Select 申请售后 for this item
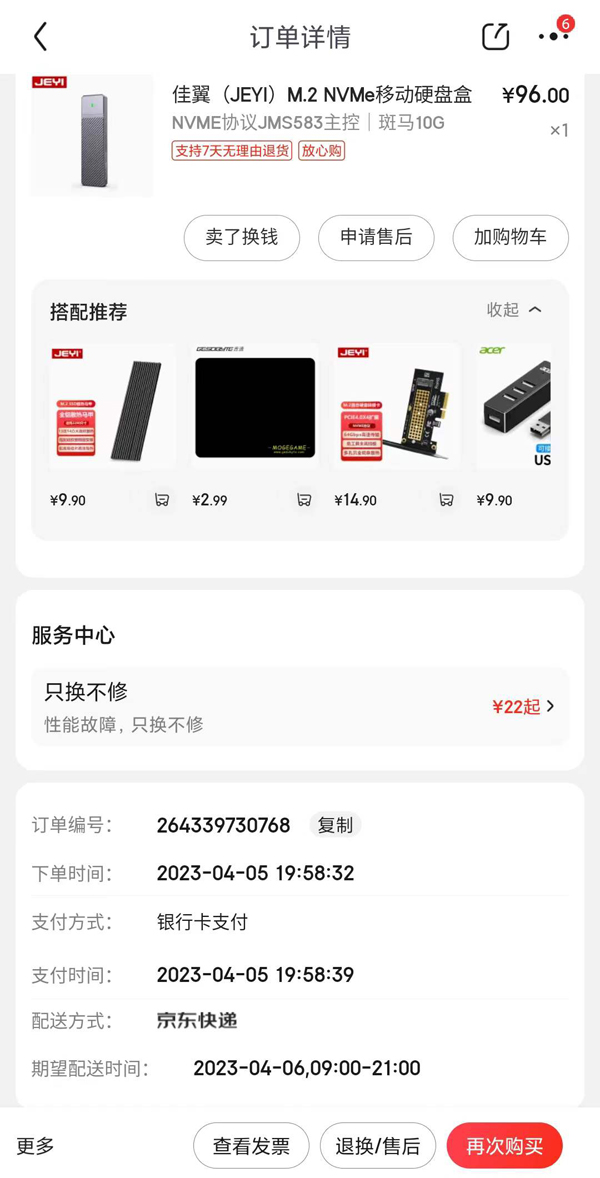This screenshot has width=600, height=1178. tap(376, 238)
